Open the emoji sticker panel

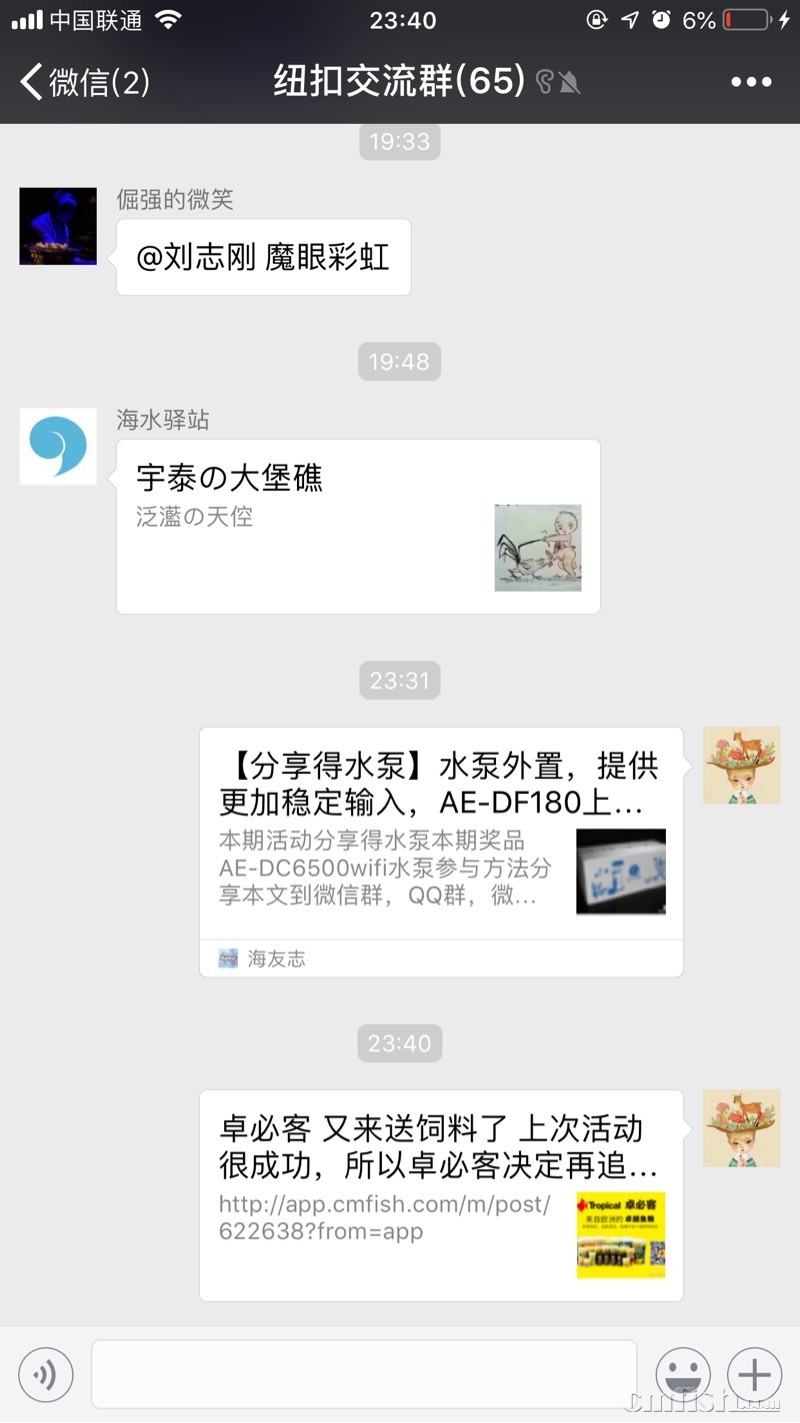pyautogui.click(x=683, y=1375)
